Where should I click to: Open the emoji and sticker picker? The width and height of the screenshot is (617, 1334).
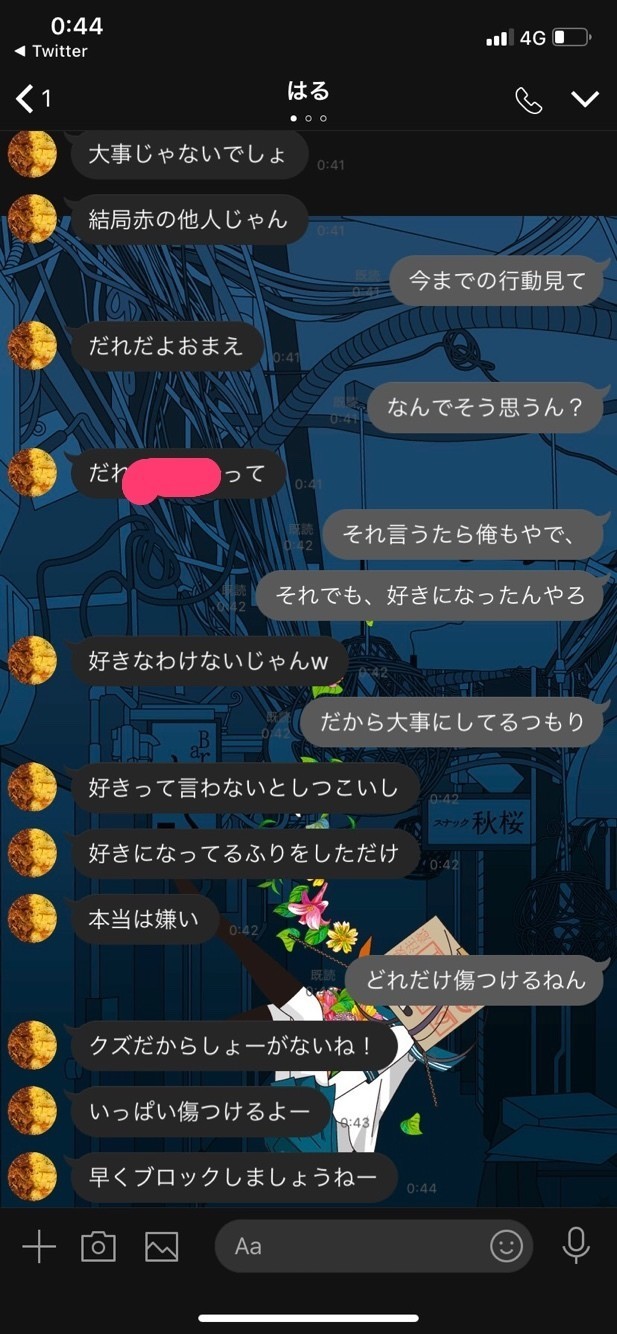(x=507, y=1246)
